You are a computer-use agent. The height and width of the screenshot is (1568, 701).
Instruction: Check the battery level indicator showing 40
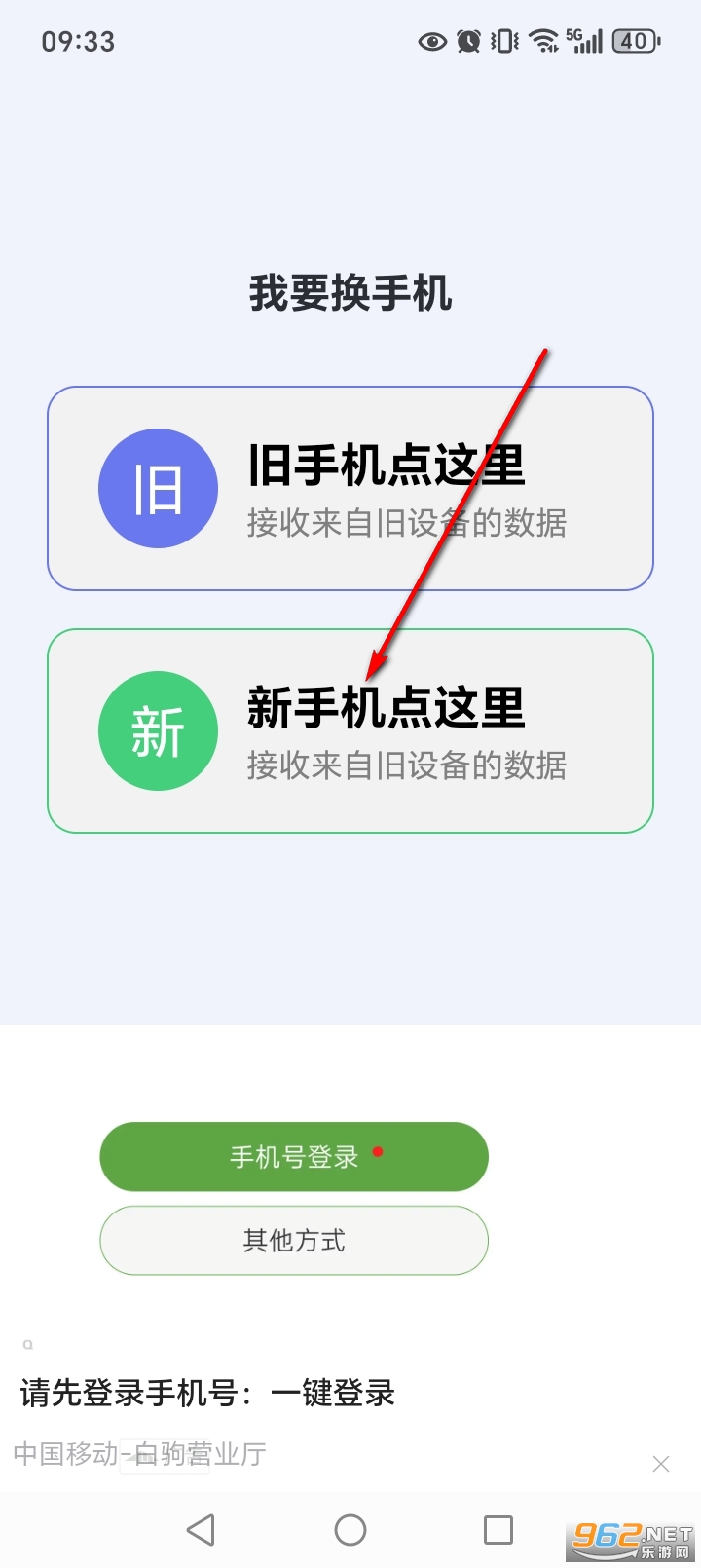[x=633, y=42]
